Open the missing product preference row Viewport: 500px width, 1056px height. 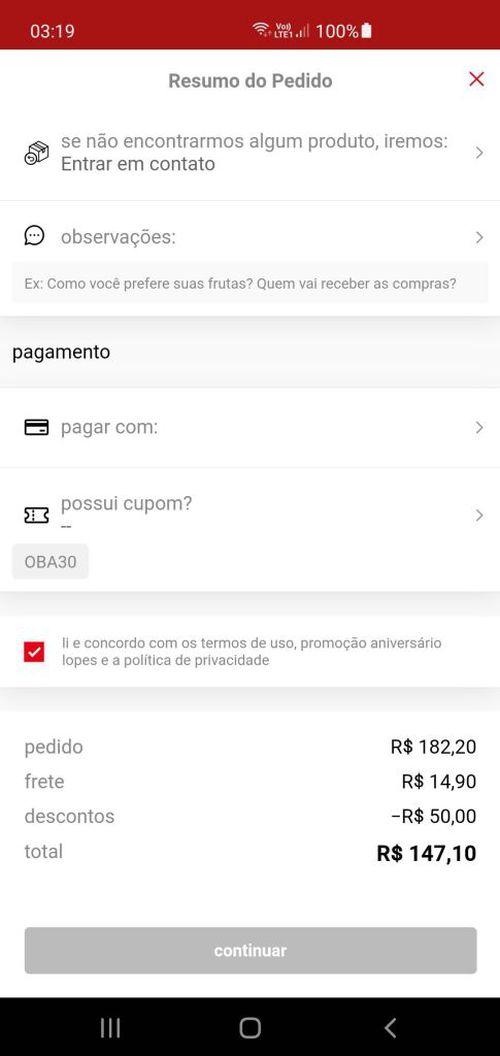250,153
